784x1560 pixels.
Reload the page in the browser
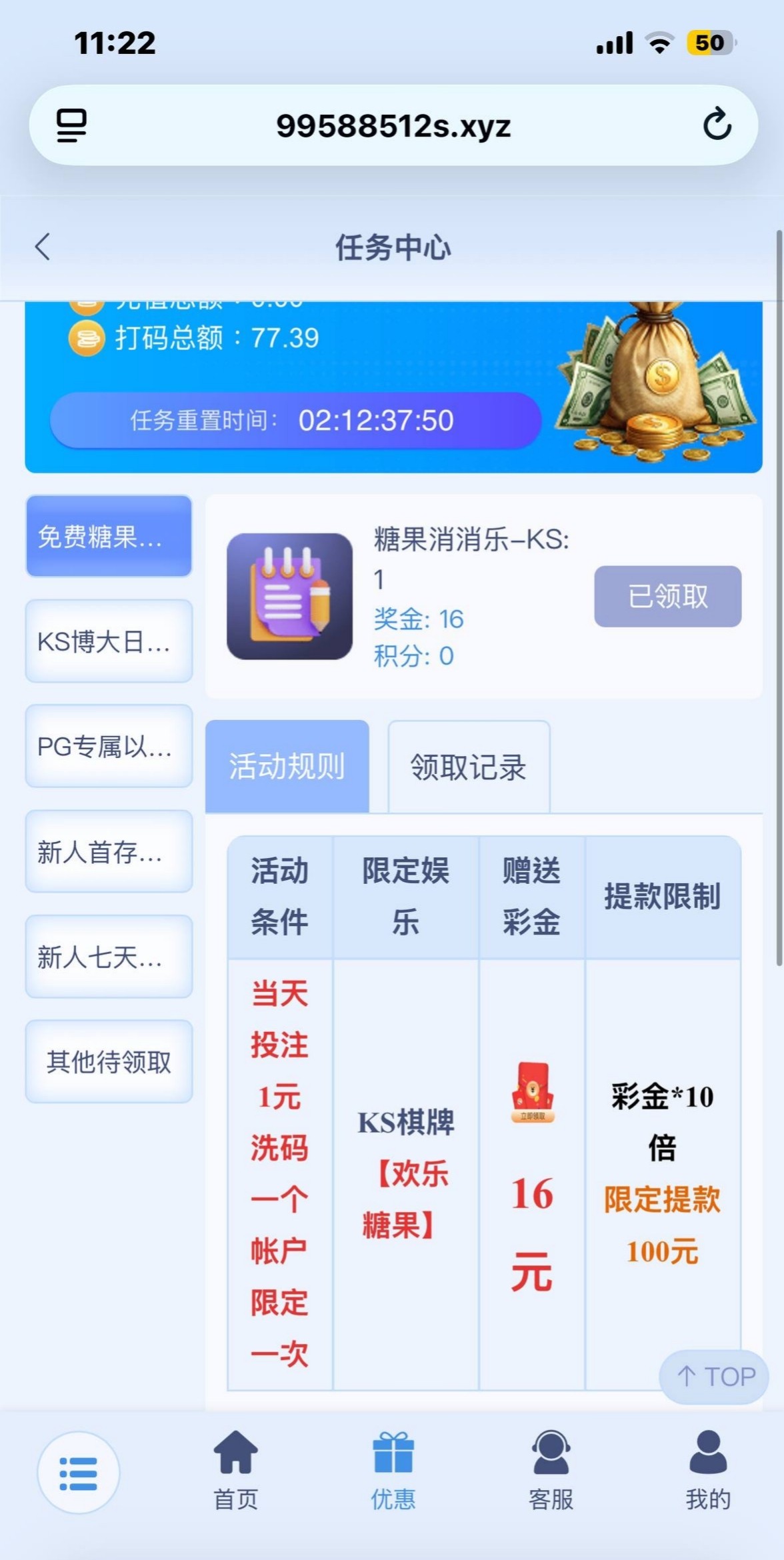[717, 124]
